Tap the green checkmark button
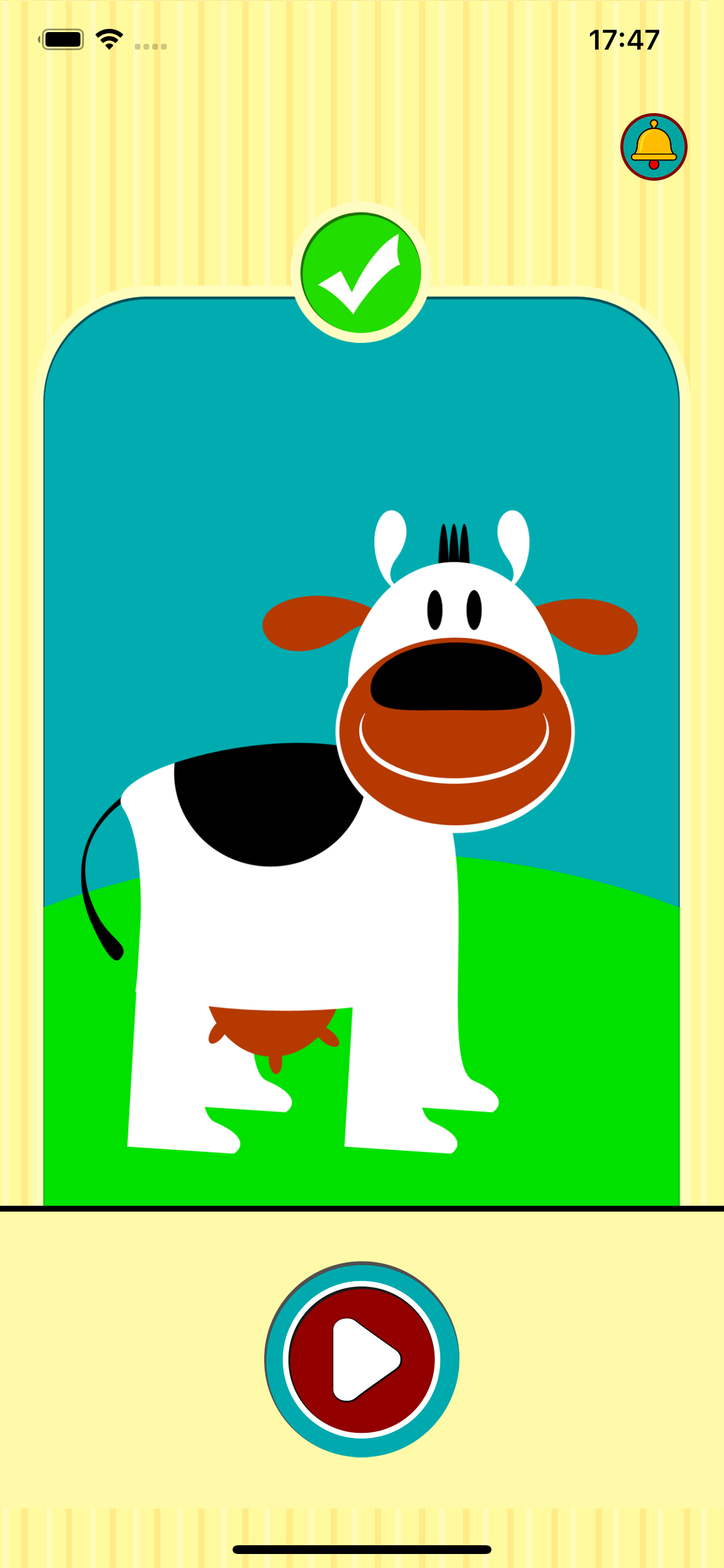The image size is (724, 1568). [x=361, y=272]
